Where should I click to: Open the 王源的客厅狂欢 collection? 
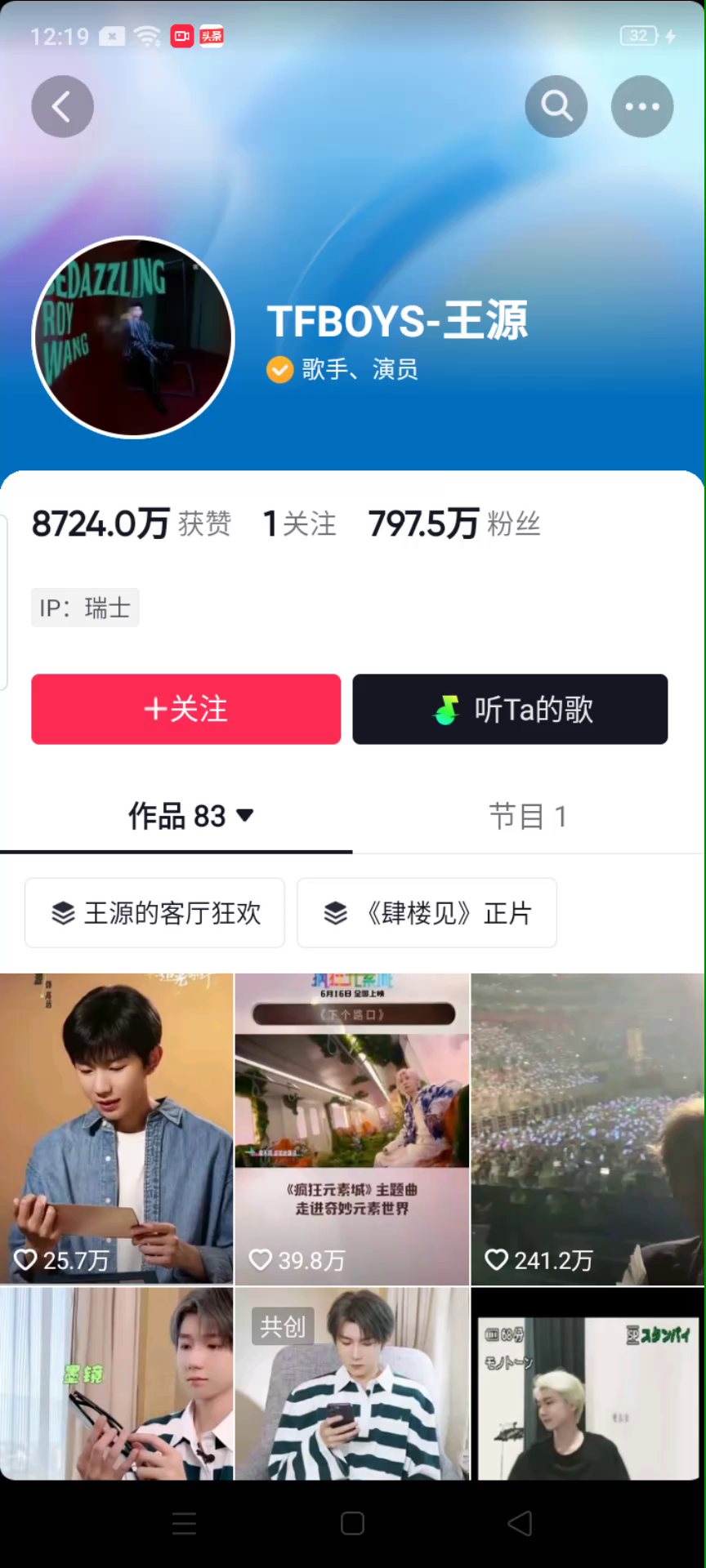(155, 913)
